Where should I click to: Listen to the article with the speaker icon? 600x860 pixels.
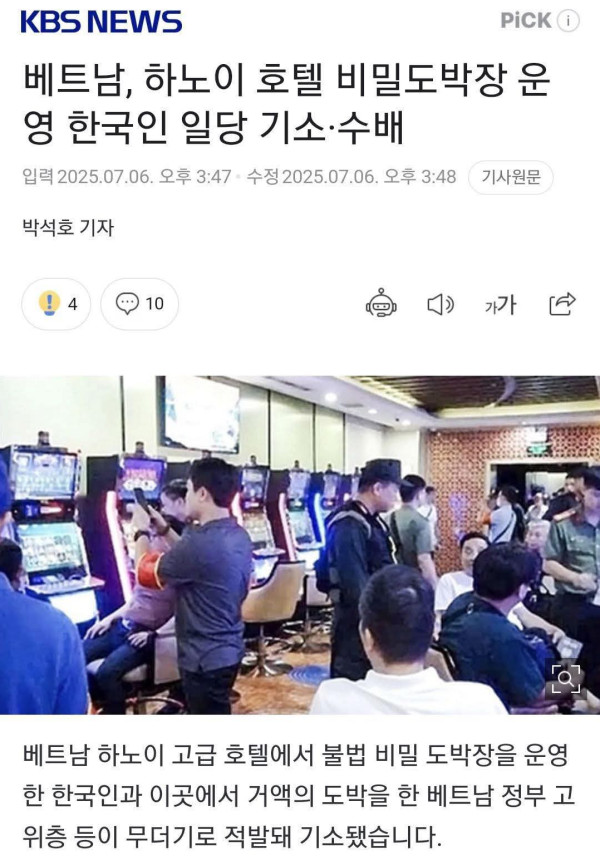[440, 304]
